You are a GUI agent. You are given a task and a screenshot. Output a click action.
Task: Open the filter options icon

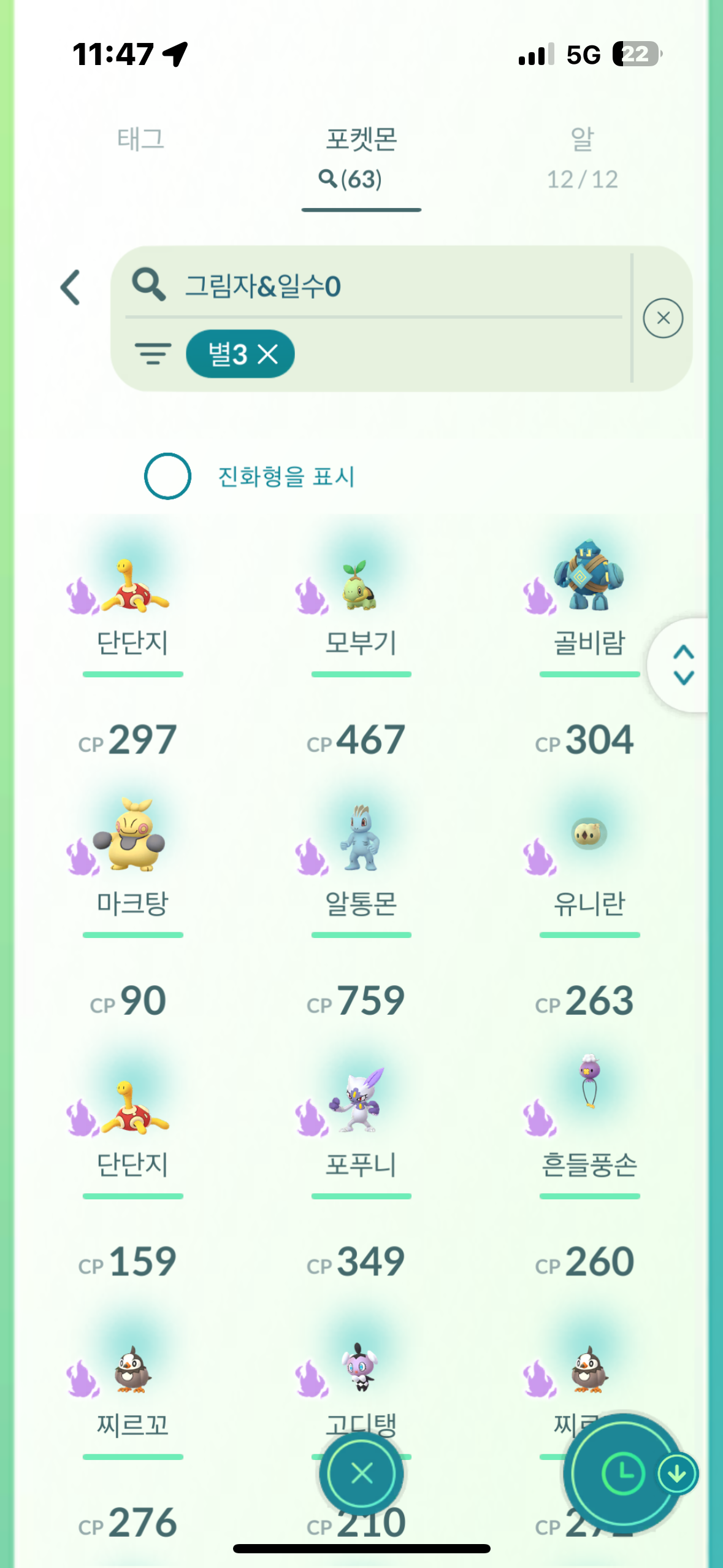tap(153, 354)
